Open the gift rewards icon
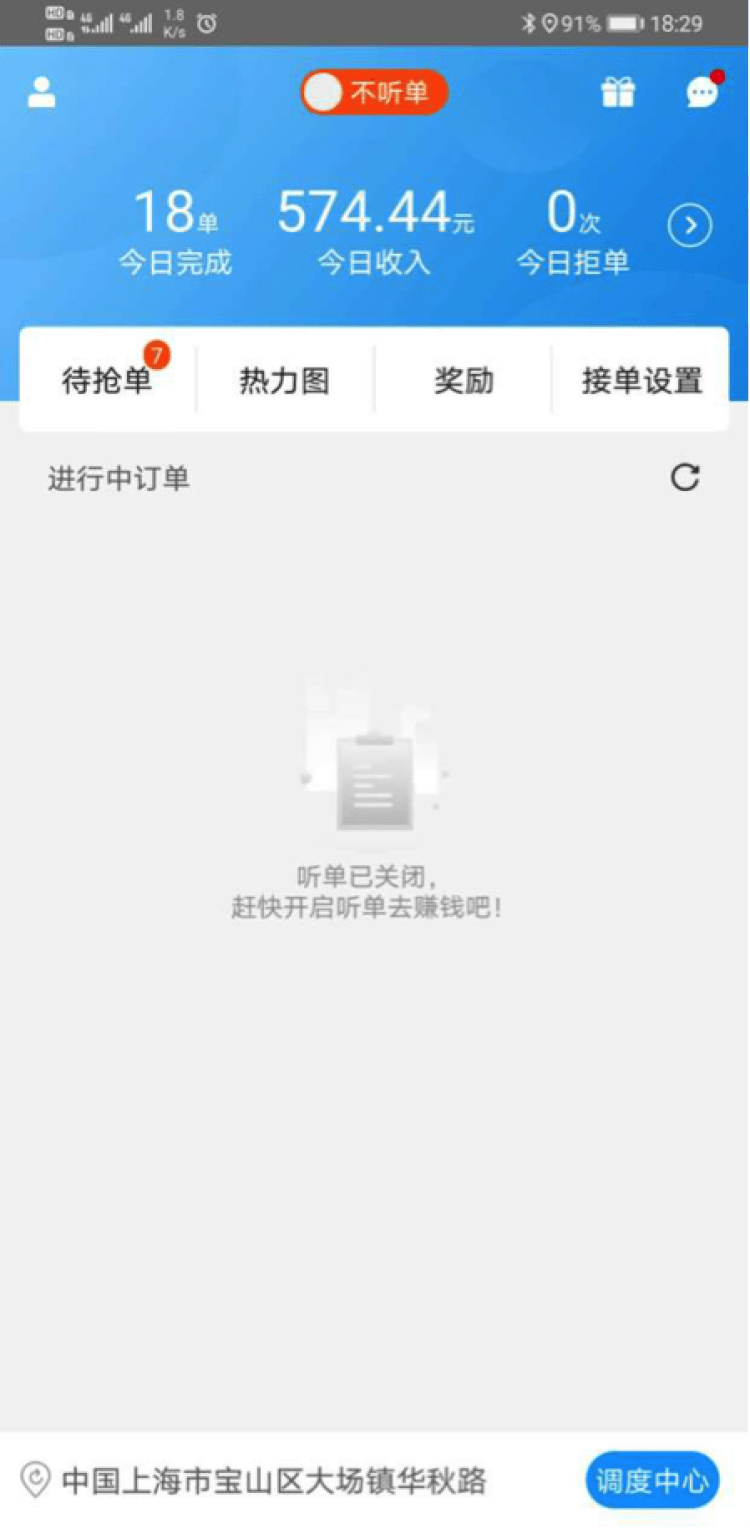Screen dimensions: 750x1528 click(618, 91)
